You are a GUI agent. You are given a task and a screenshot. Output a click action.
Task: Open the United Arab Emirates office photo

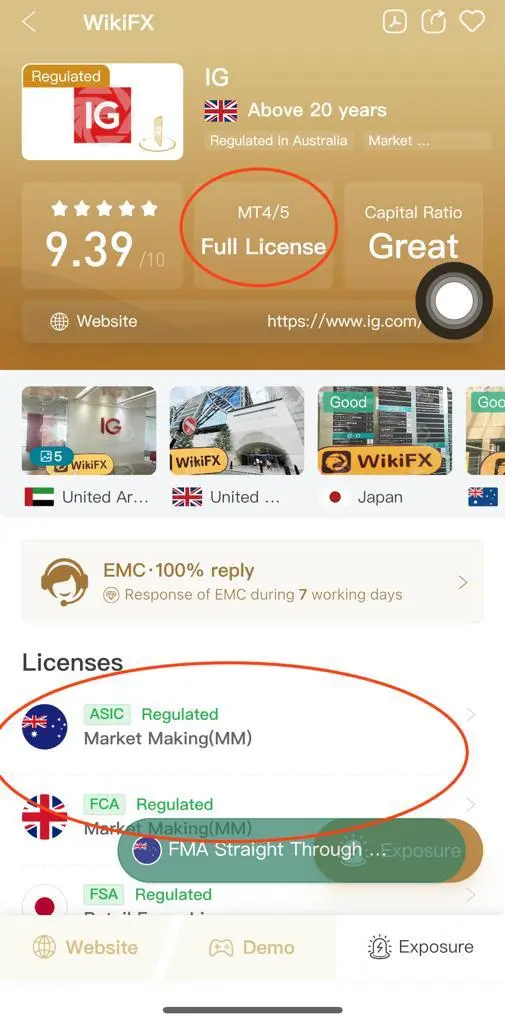click(x=89, y=430)
